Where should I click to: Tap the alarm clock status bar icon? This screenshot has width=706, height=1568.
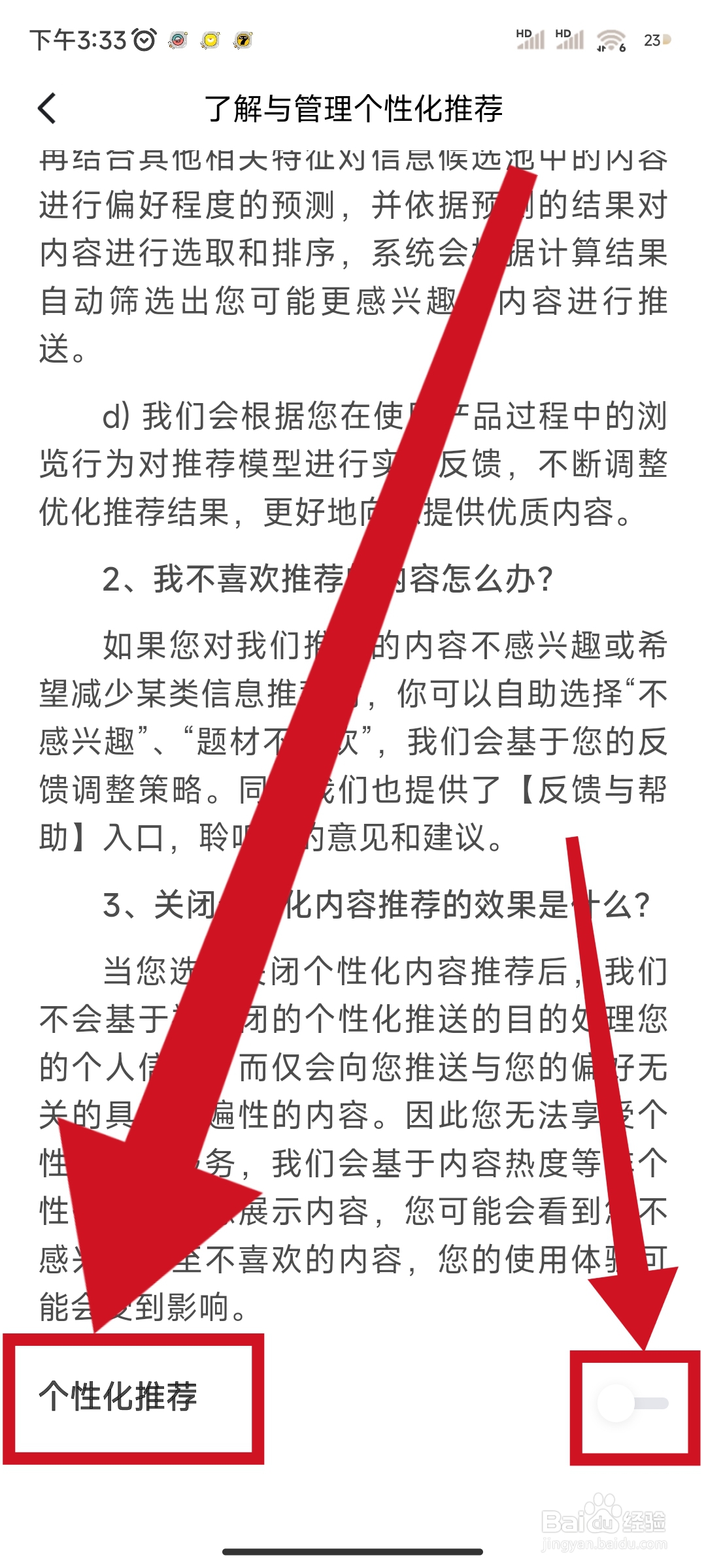point(143,39)
